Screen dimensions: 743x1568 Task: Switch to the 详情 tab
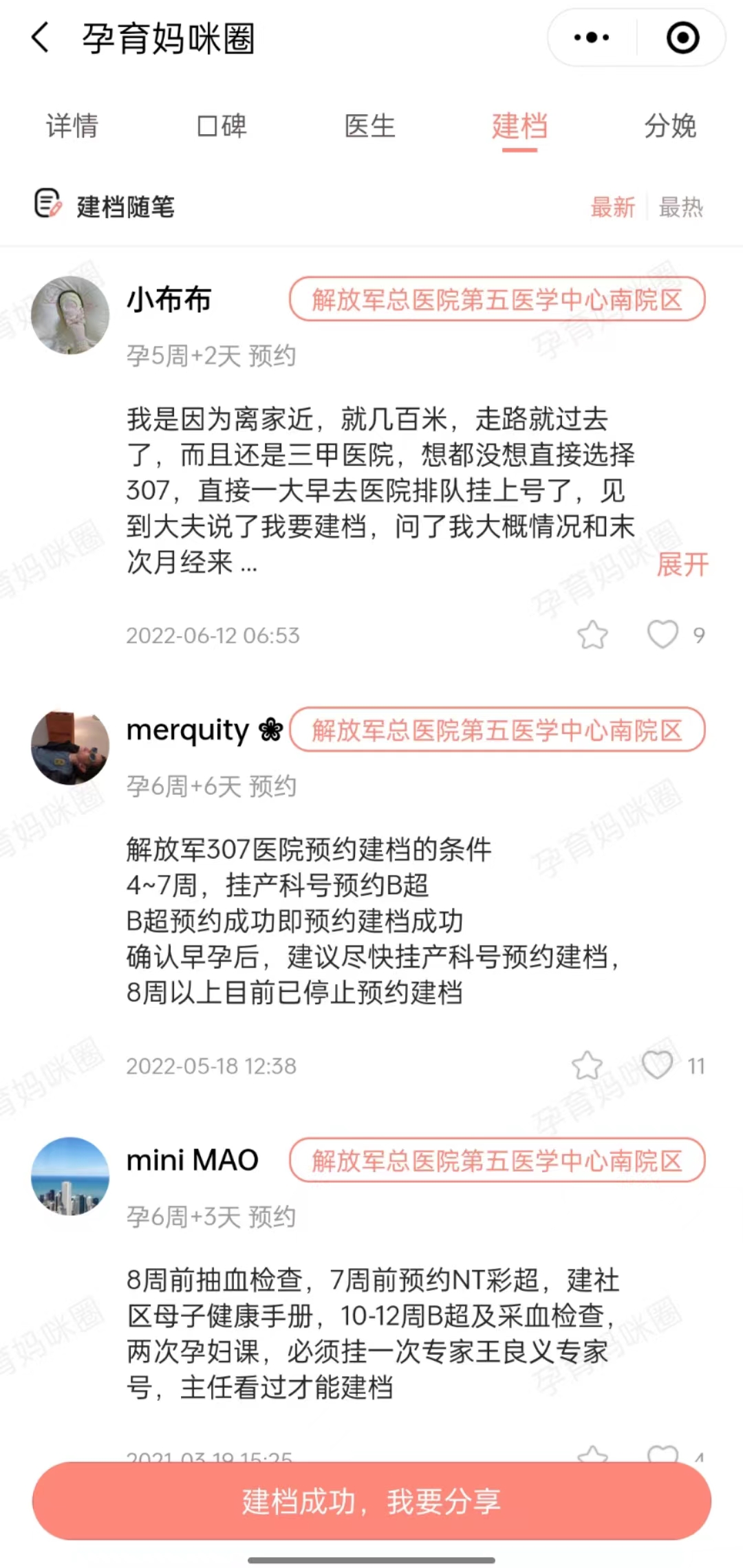[72, 126]
